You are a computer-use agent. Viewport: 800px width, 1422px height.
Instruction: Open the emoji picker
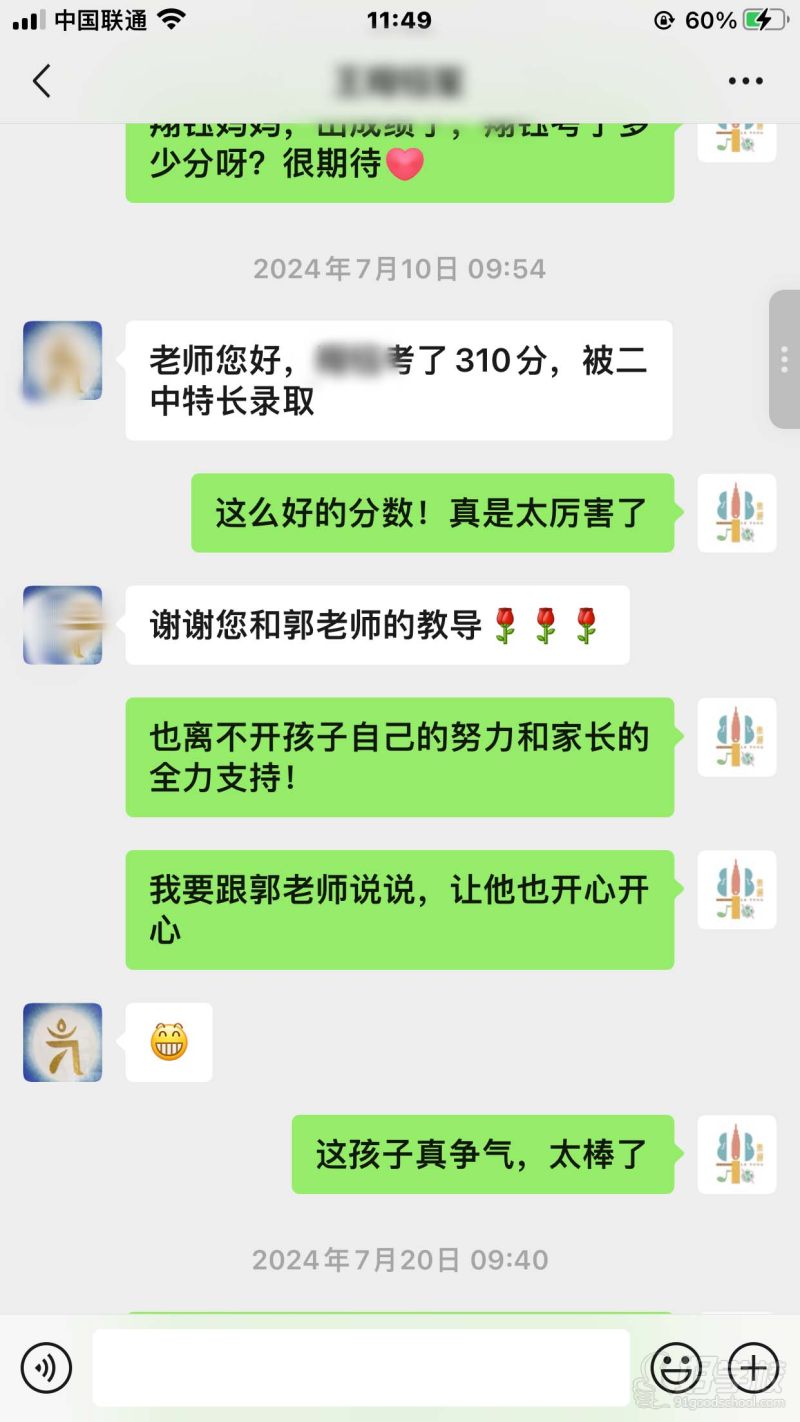(x=677, y=1367)
